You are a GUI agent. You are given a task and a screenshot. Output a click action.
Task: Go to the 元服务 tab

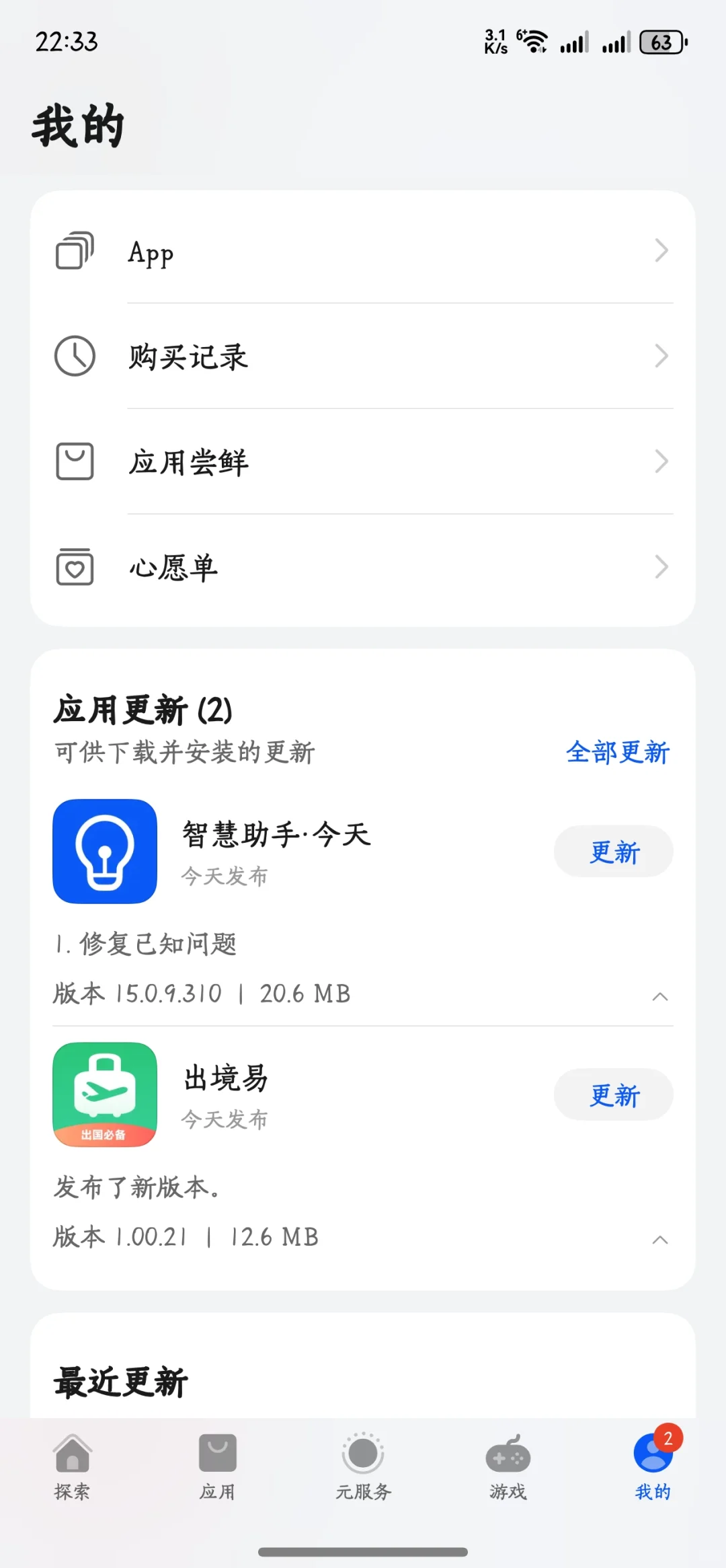[x=363, y=1467]
